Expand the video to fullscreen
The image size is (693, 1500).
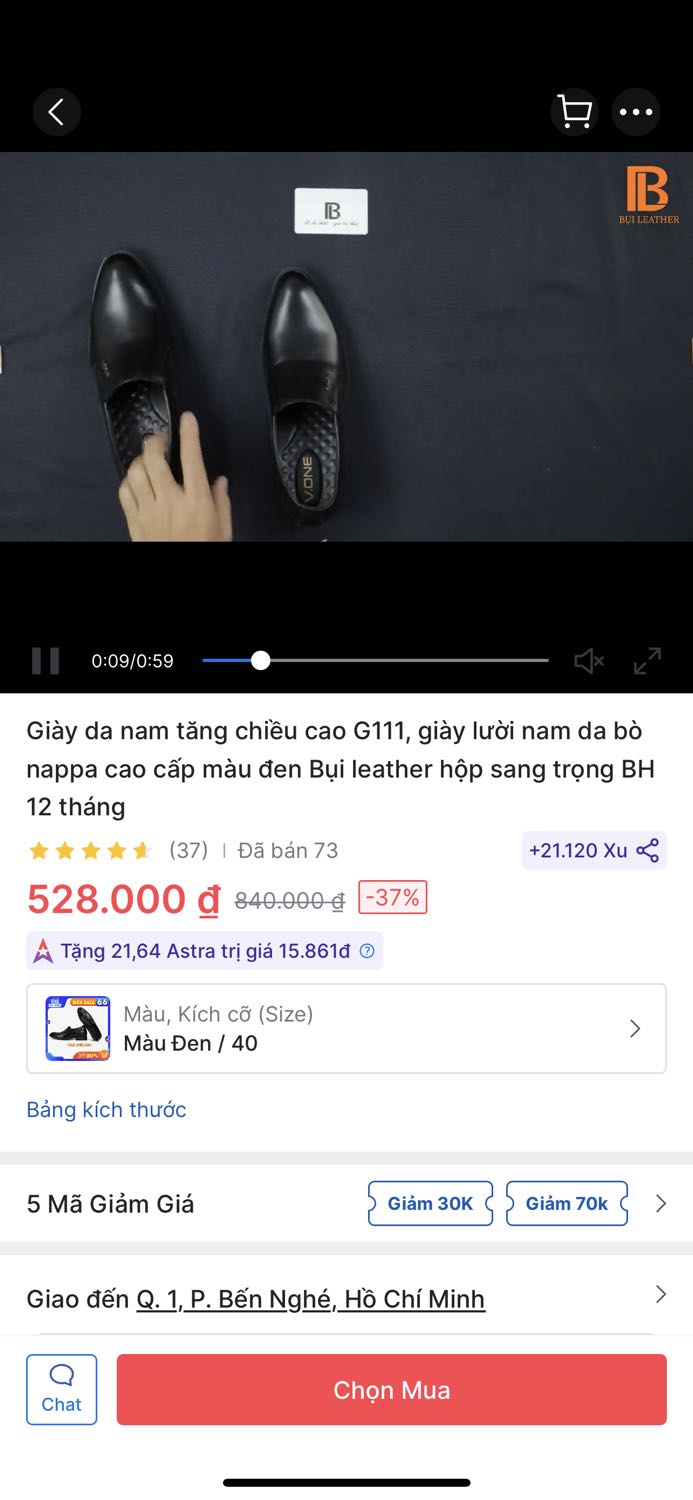point(648,661)
